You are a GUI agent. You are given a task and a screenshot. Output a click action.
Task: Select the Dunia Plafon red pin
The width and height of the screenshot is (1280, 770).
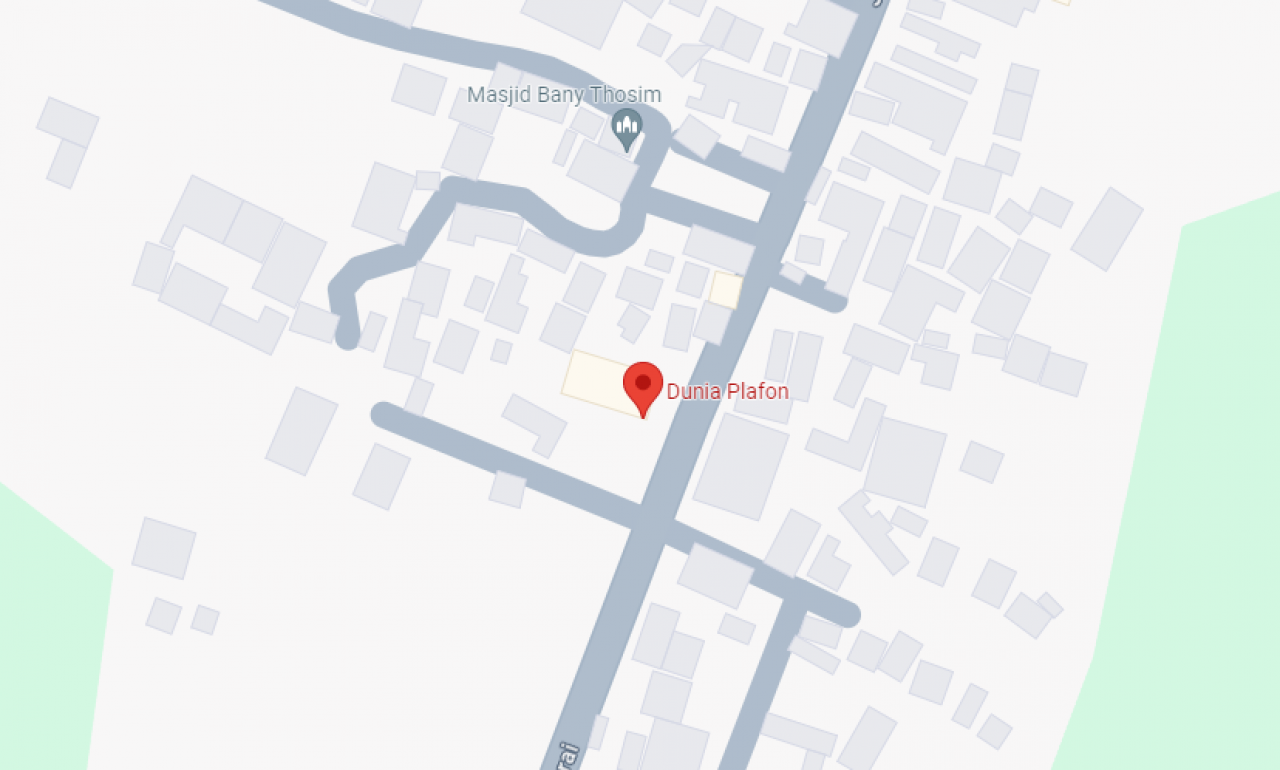click(x=643, y=386)
